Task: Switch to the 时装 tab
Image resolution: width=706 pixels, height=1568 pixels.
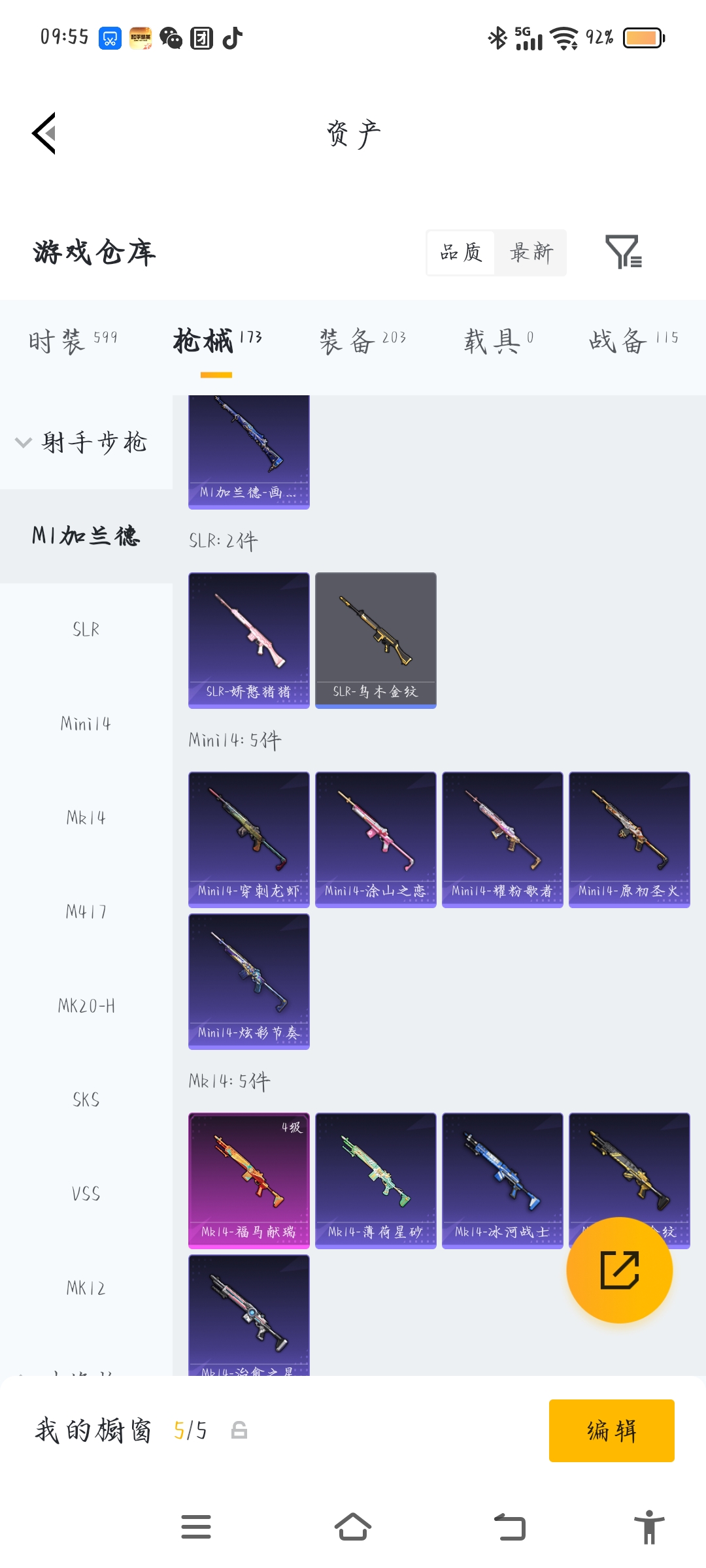Action: click(73, 340)
